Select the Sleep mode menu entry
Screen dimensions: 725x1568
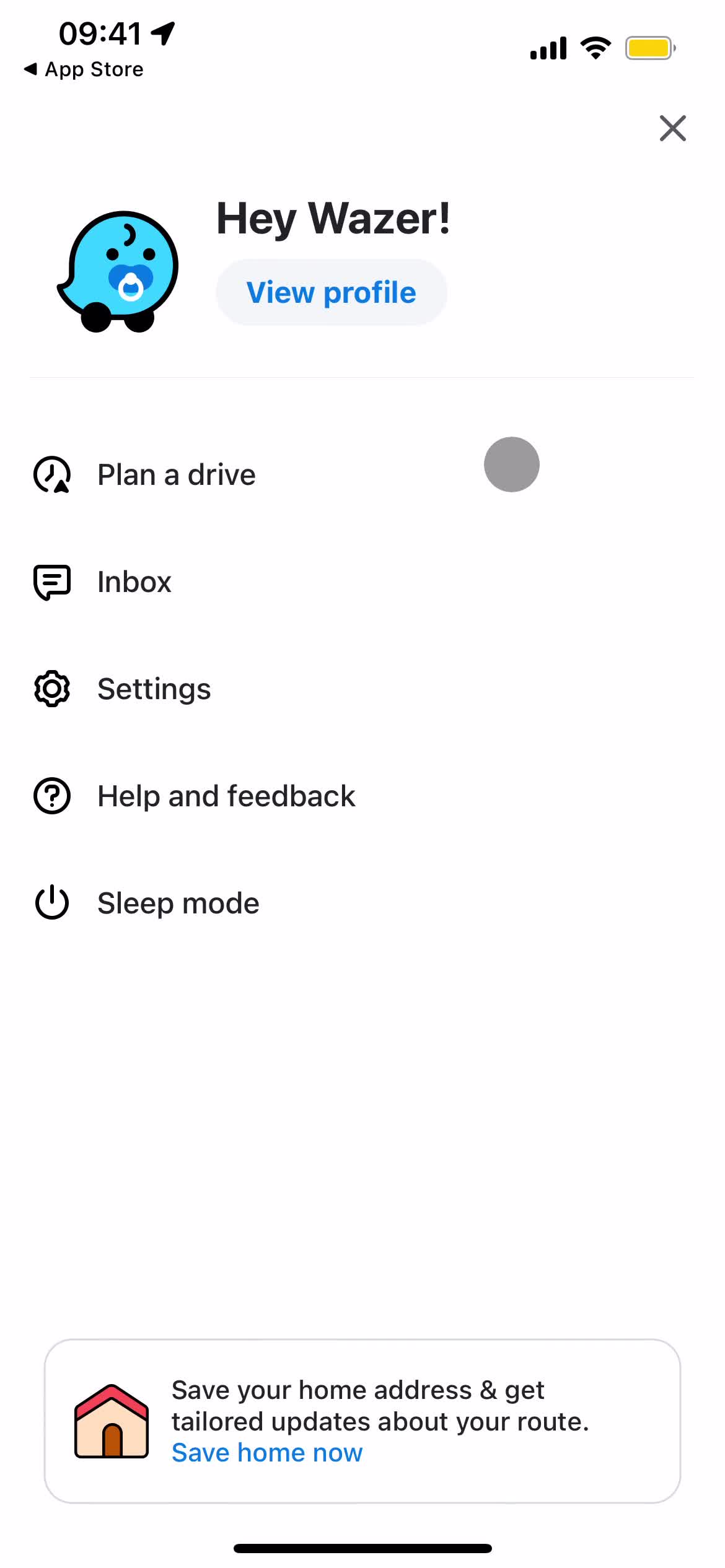click(x=178, y=902)
